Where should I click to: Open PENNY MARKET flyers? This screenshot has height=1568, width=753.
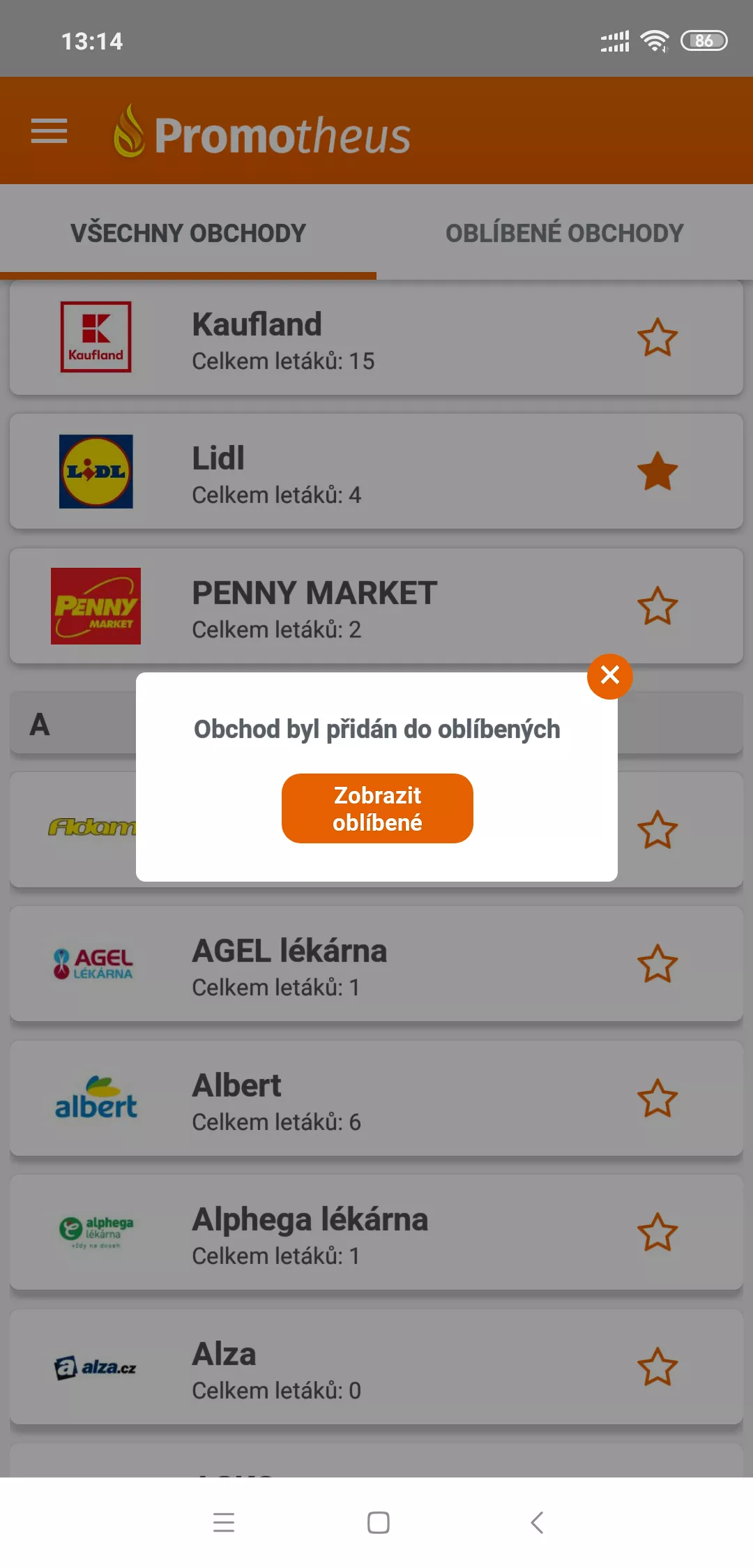(376, 606)
